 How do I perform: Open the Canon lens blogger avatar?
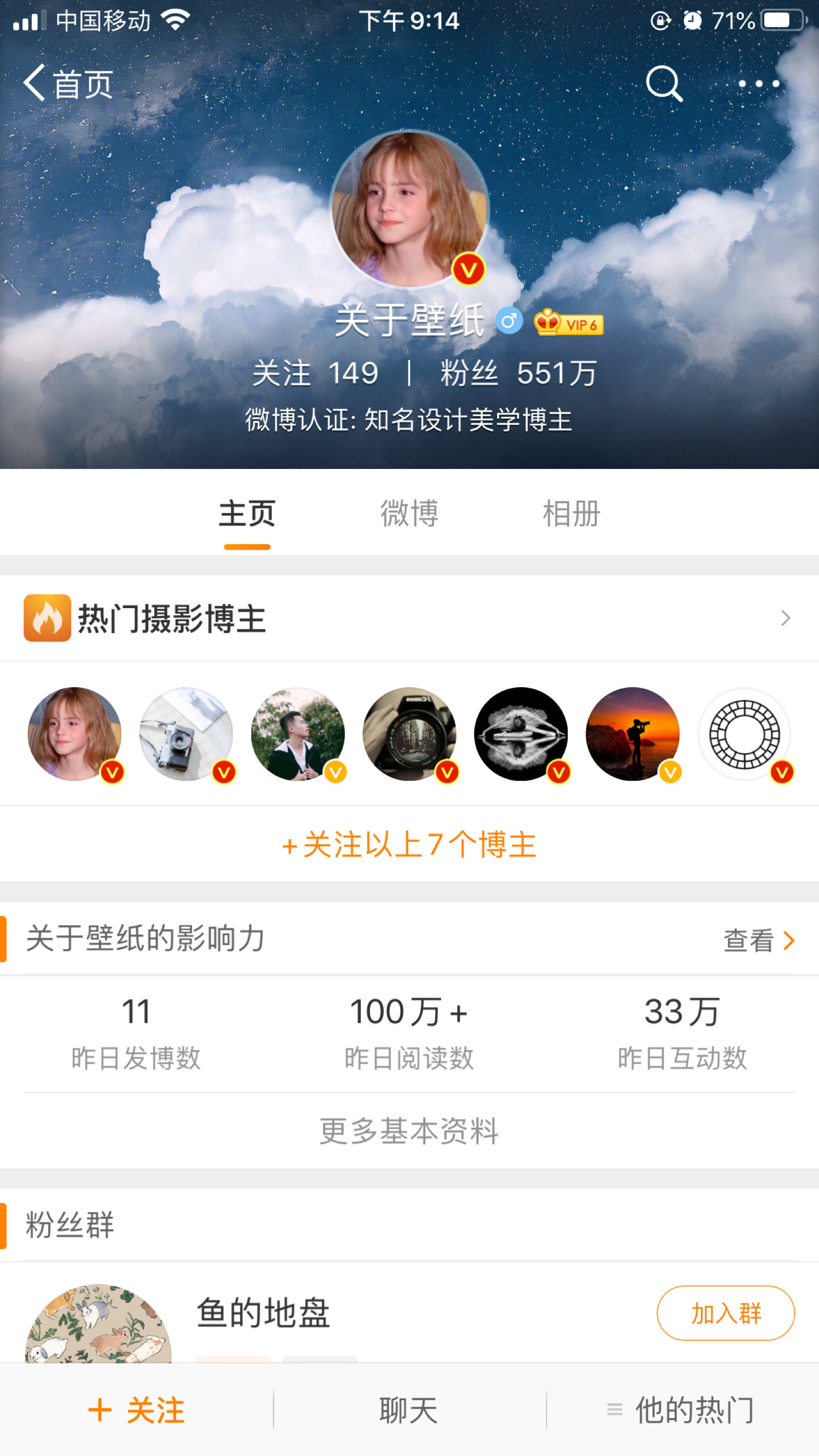[409, 734]
